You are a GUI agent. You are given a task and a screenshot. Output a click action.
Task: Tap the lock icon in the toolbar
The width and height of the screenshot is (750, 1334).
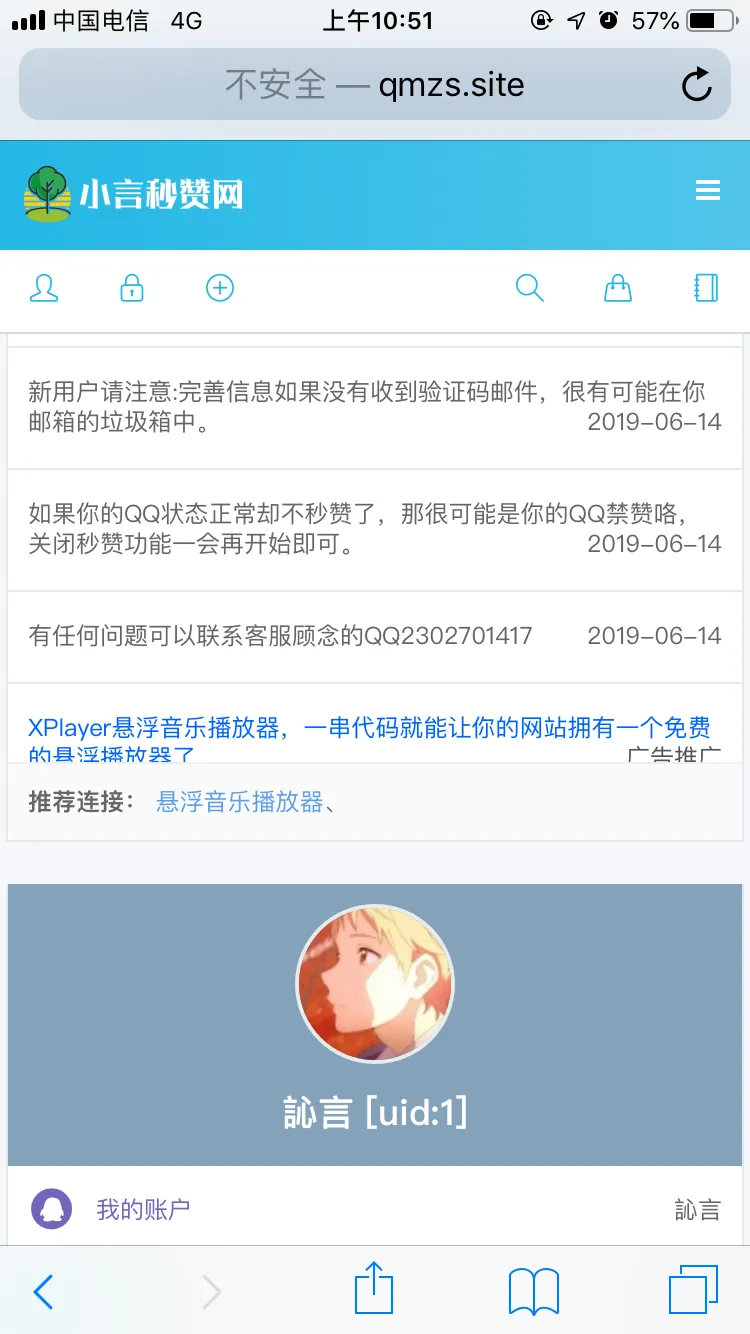[x=131, y=288]
